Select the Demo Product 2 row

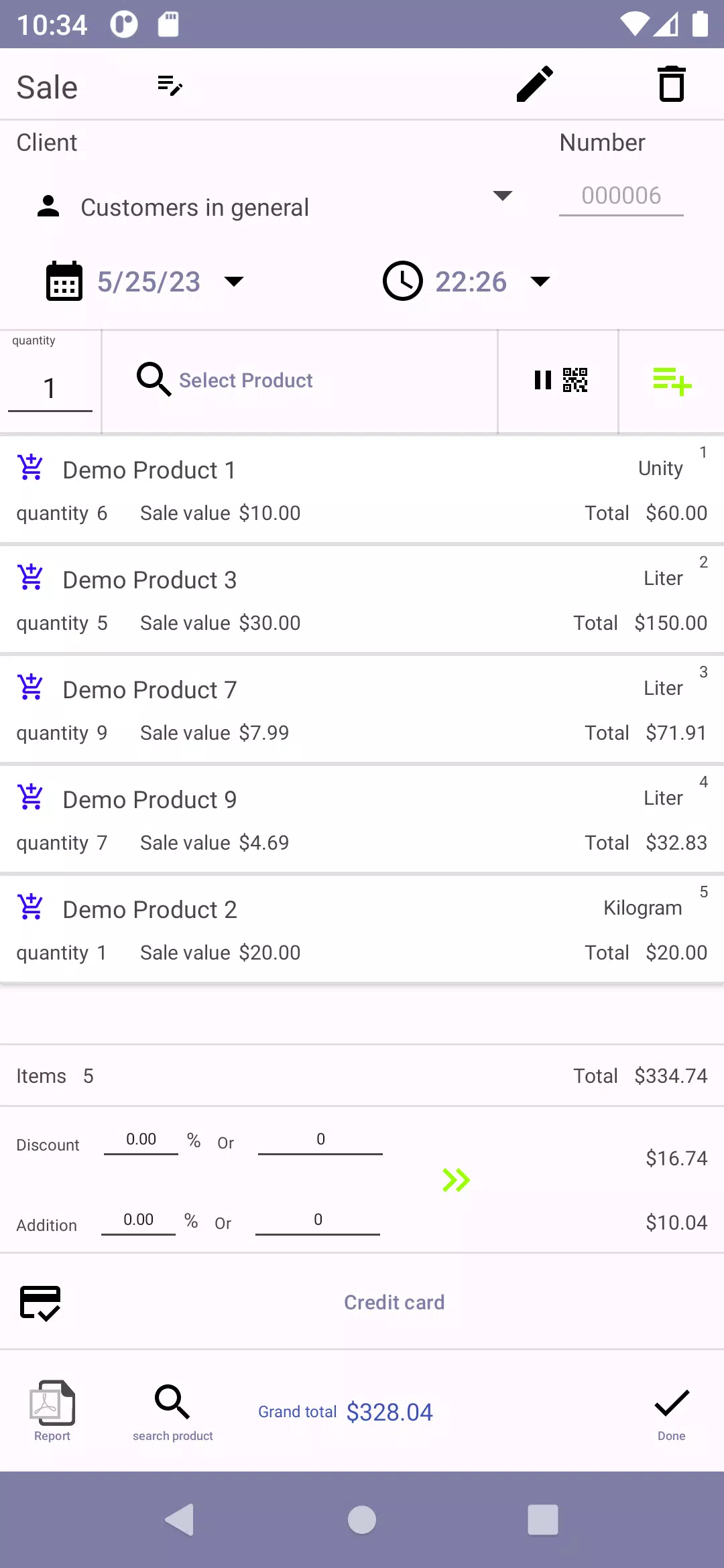coord(362,930)
